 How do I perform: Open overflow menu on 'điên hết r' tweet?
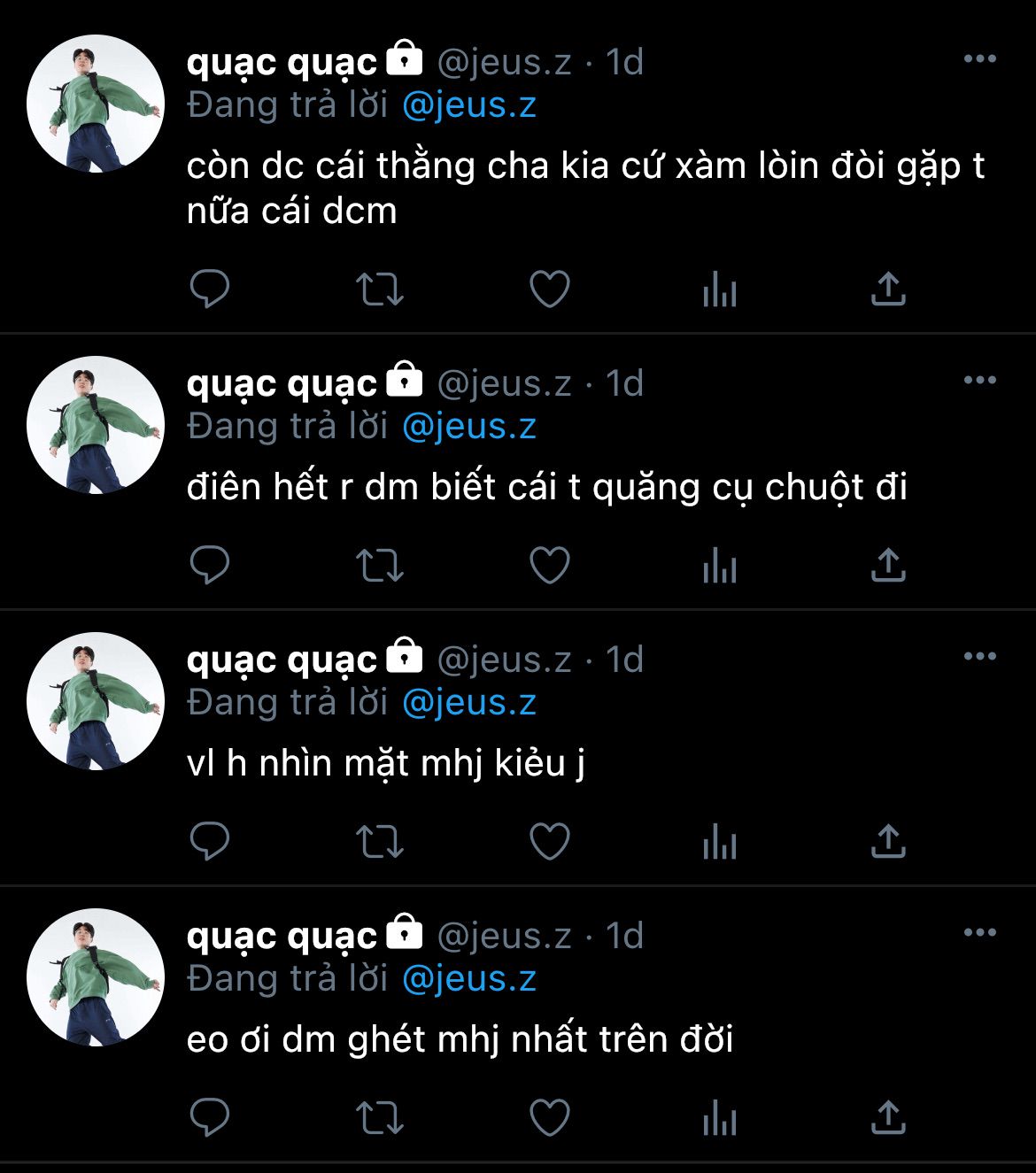[979, 381]
